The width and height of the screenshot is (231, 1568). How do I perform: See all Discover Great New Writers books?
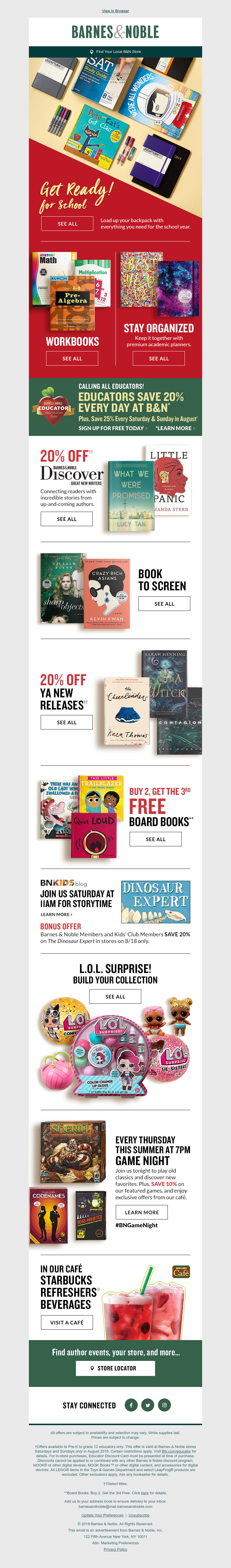pos(67,519)
